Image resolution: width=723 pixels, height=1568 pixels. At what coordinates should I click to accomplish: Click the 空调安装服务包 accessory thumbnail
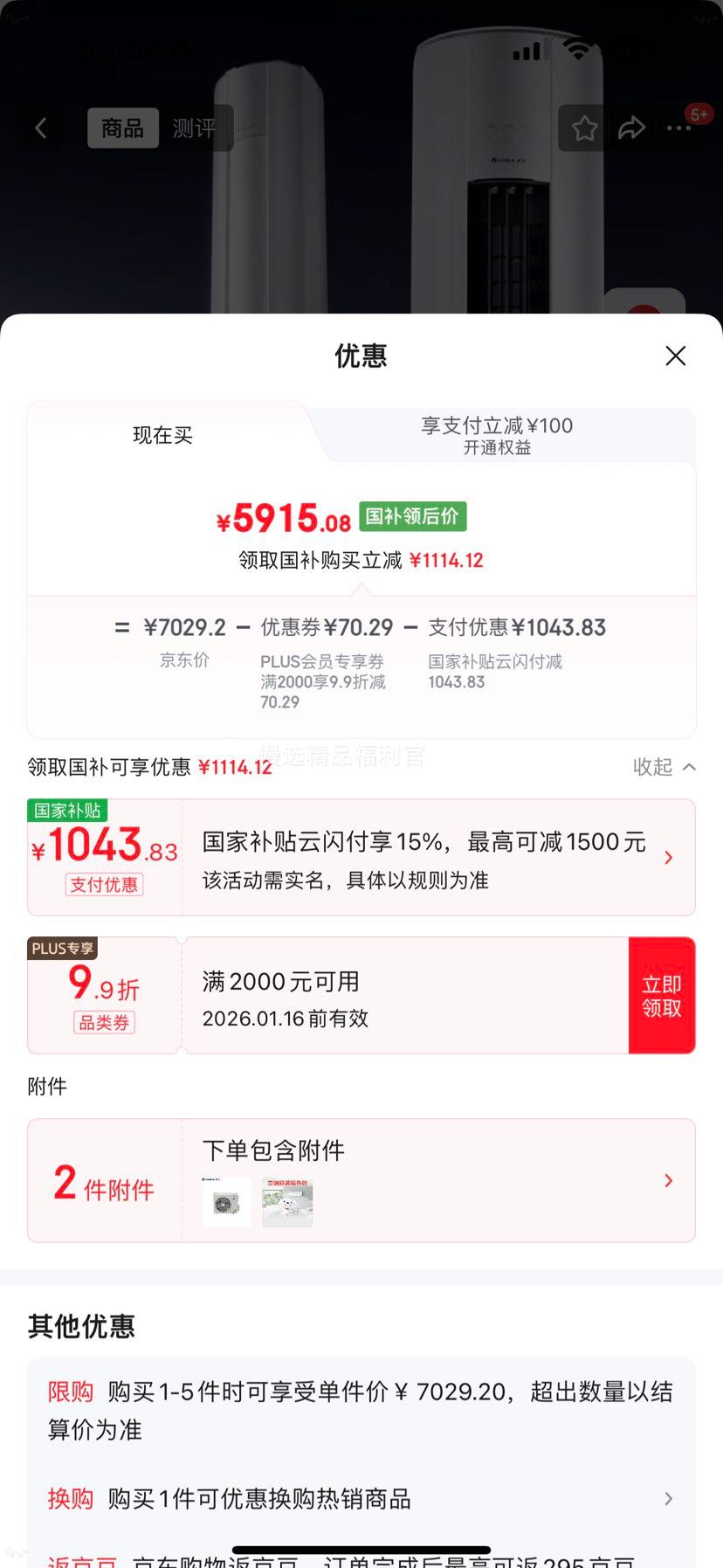(x=287, y=1202)
